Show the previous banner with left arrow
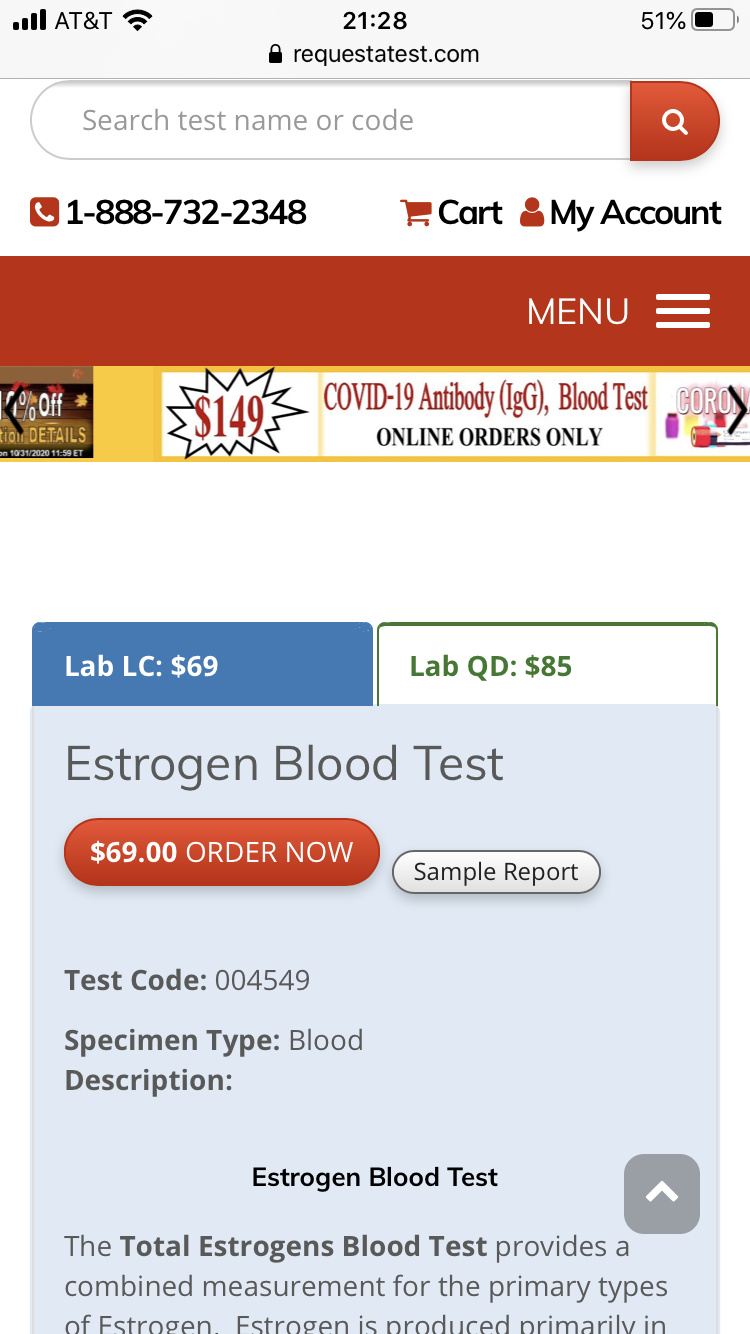The height and width of the screenshot is (1334, 750). [x=14, y=412]
